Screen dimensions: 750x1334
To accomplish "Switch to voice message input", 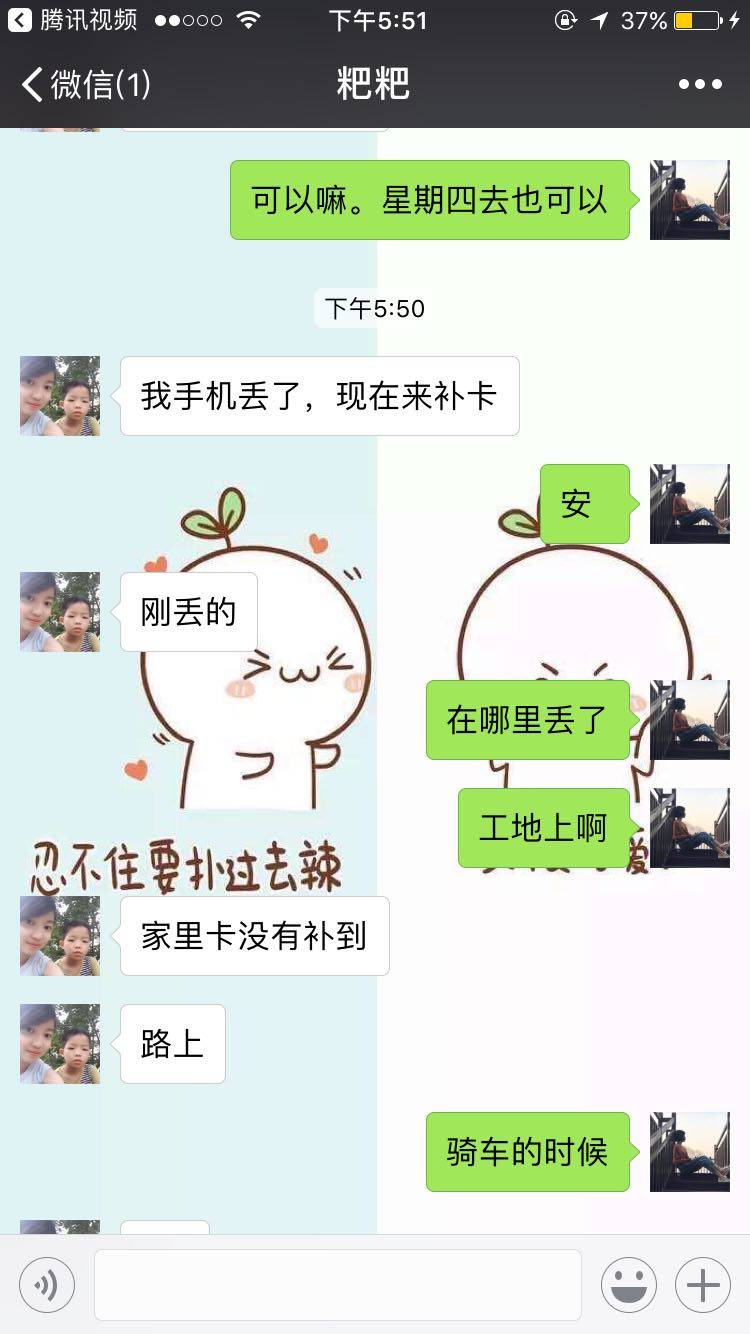I will pos(47,1285).
